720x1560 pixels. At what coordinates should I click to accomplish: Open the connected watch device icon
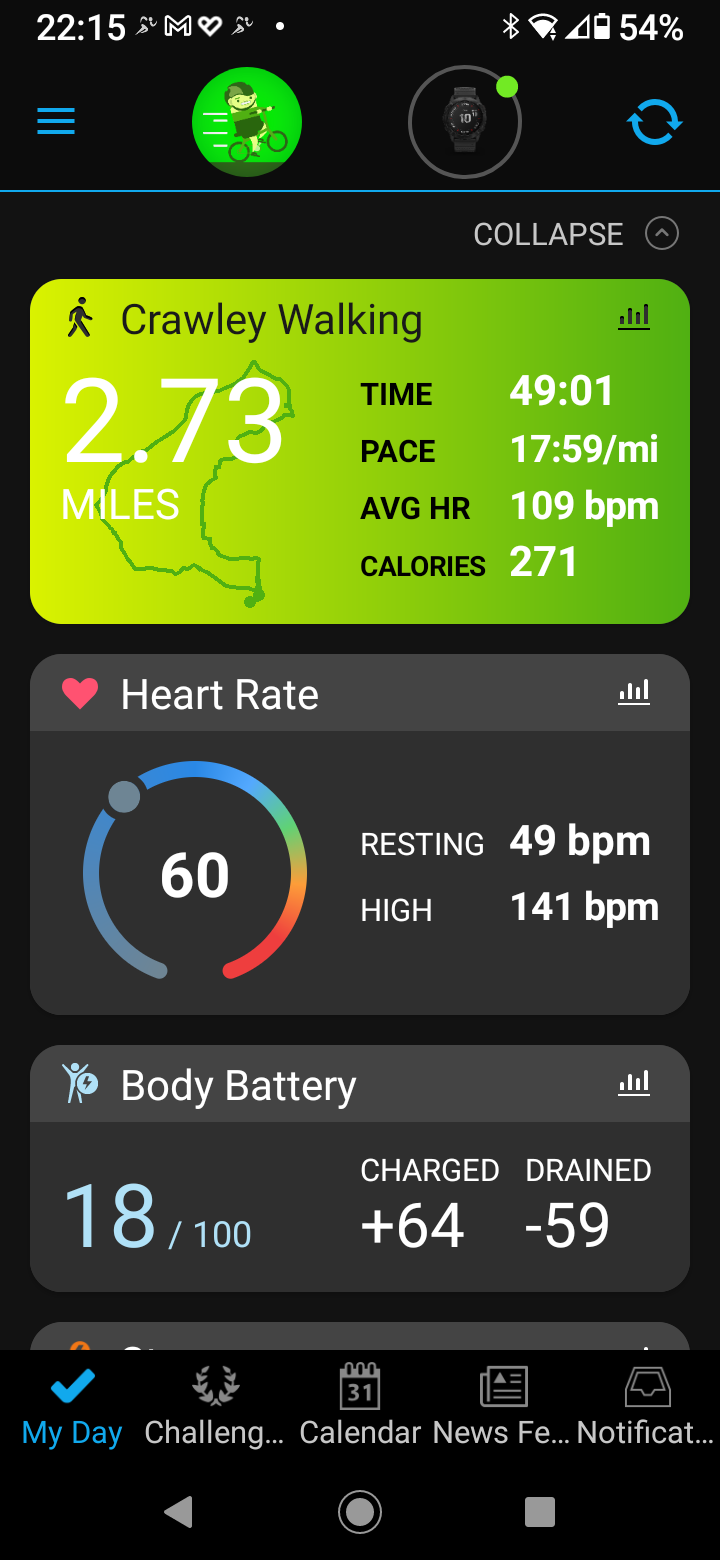(x=465, y=122)
